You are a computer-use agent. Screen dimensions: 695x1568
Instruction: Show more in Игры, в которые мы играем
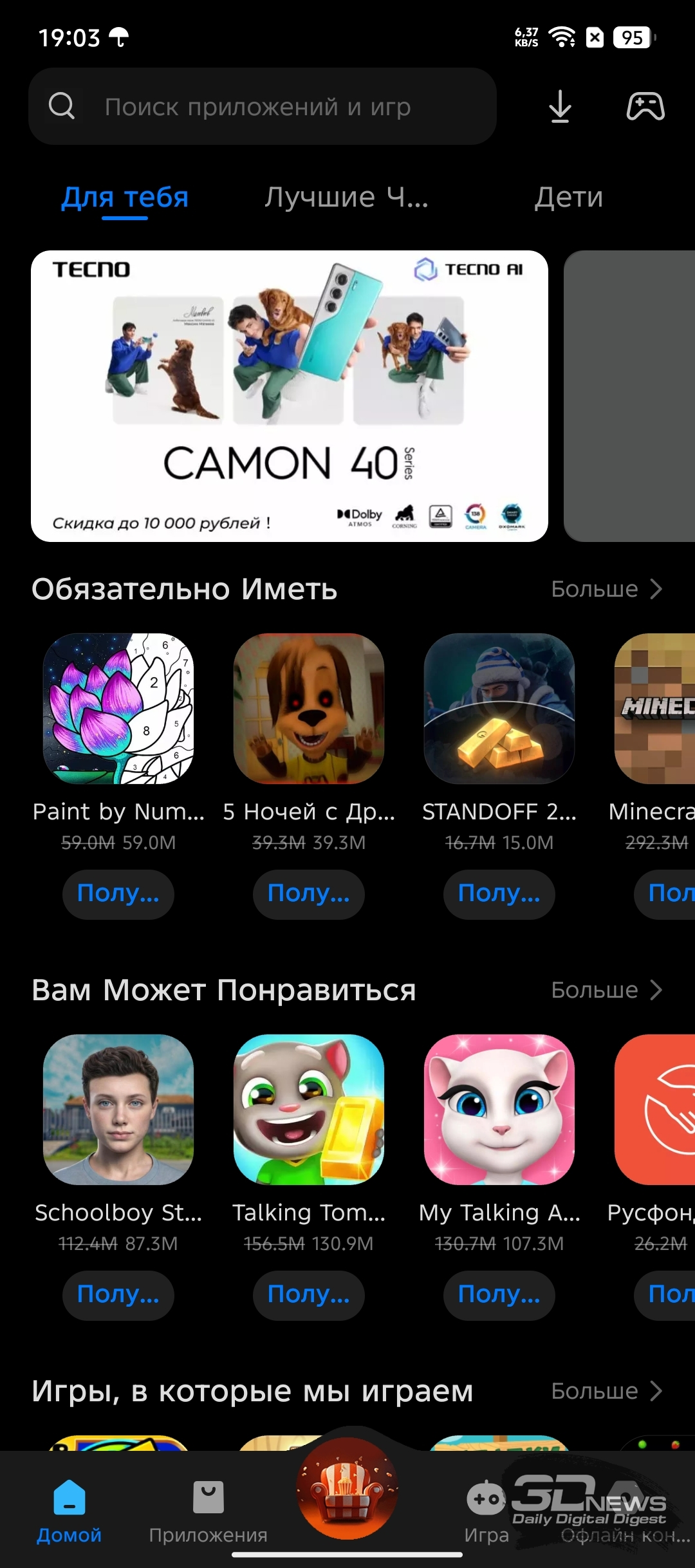click(606, 1391)
